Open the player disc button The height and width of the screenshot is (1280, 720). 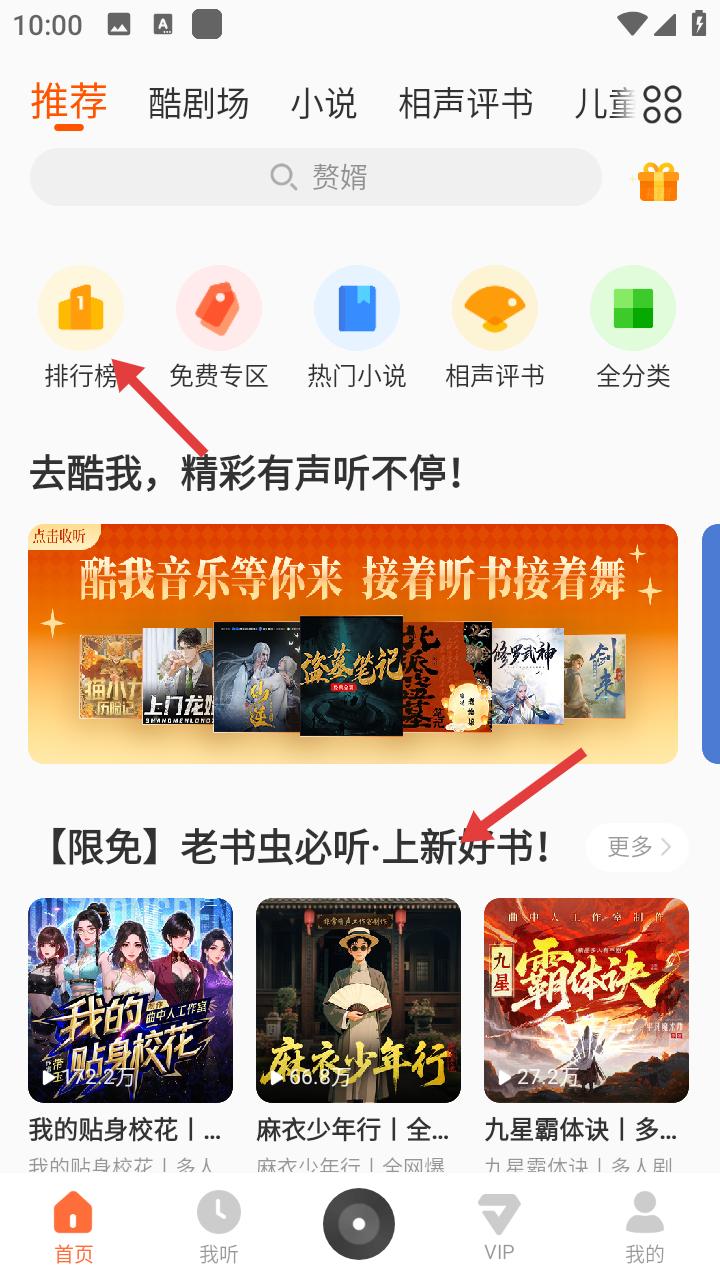click(359, 1224)
